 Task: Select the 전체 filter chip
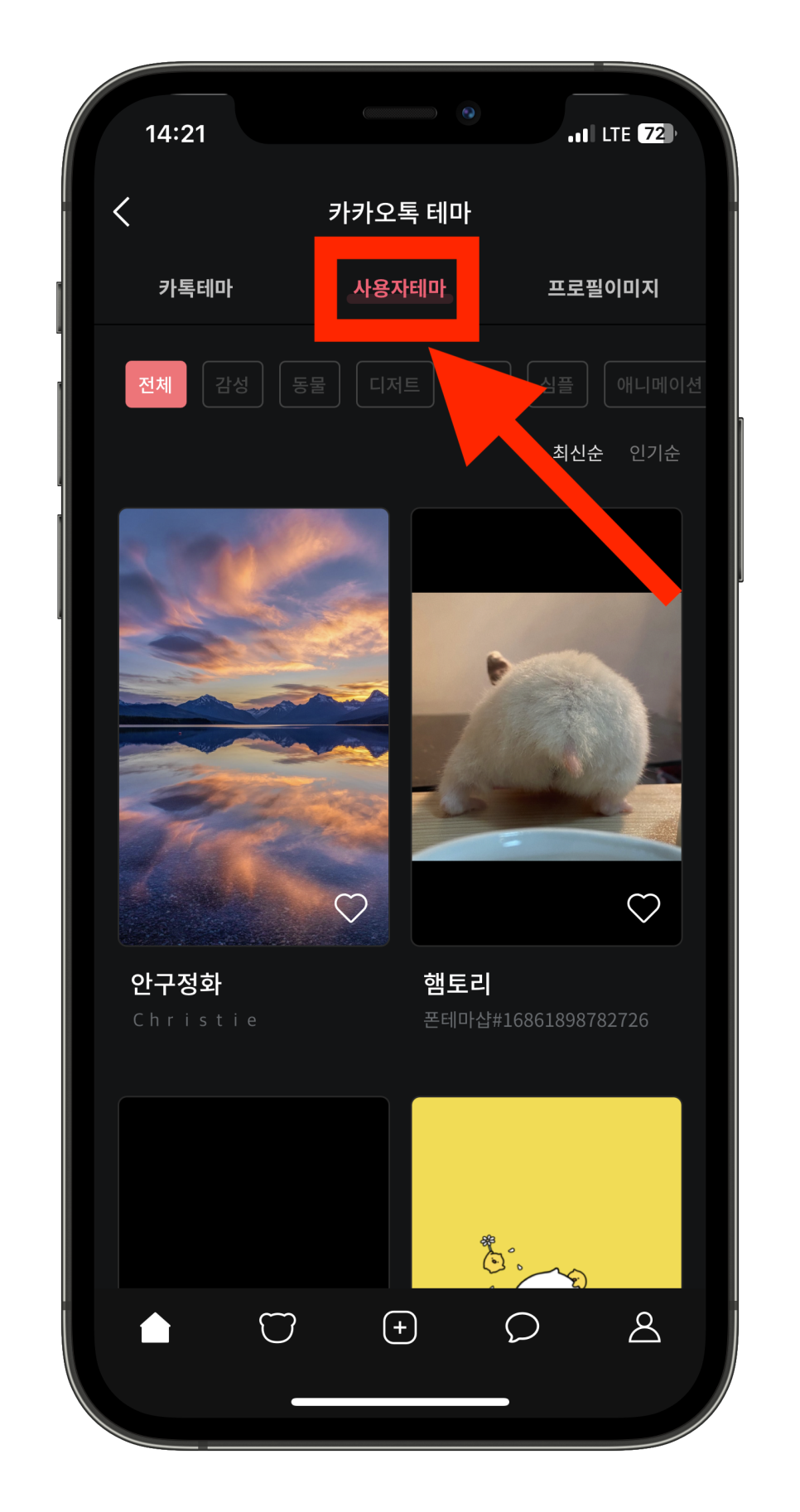click(156, 384)
